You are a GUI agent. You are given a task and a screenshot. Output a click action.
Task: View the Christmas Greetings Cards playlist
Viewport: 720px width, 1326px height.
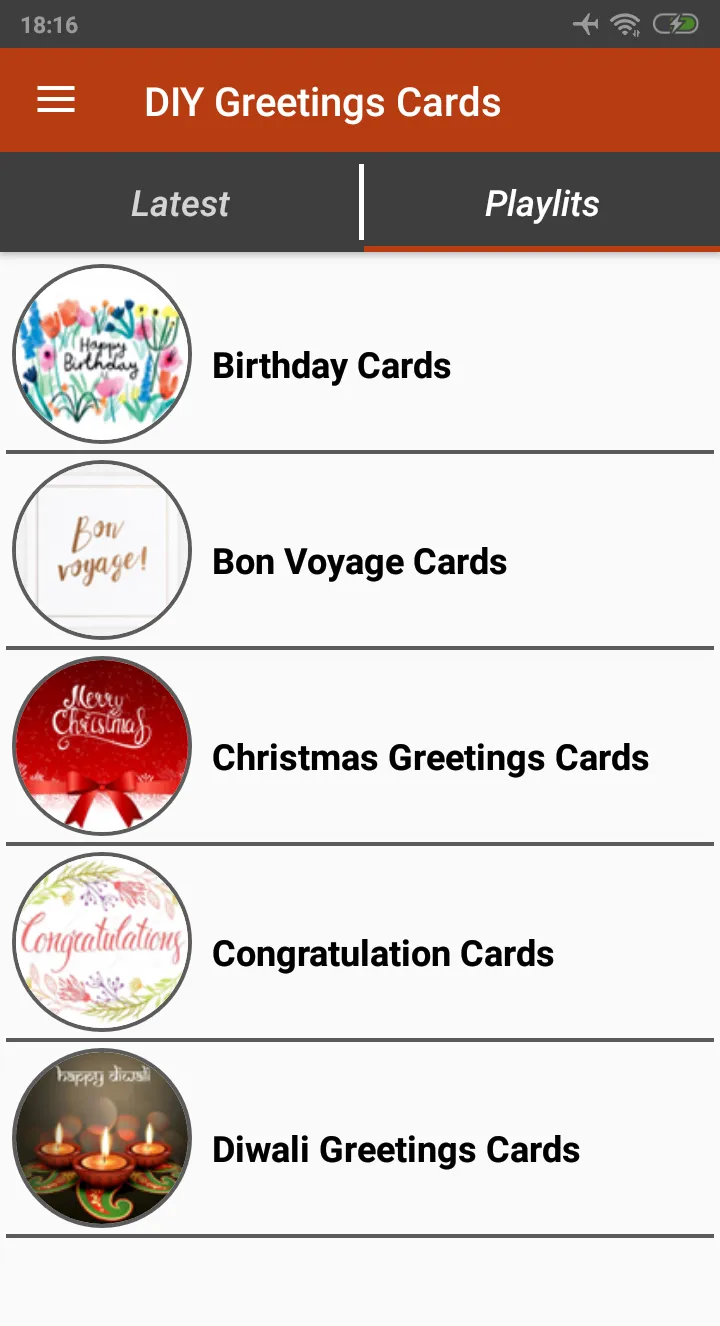360,747
